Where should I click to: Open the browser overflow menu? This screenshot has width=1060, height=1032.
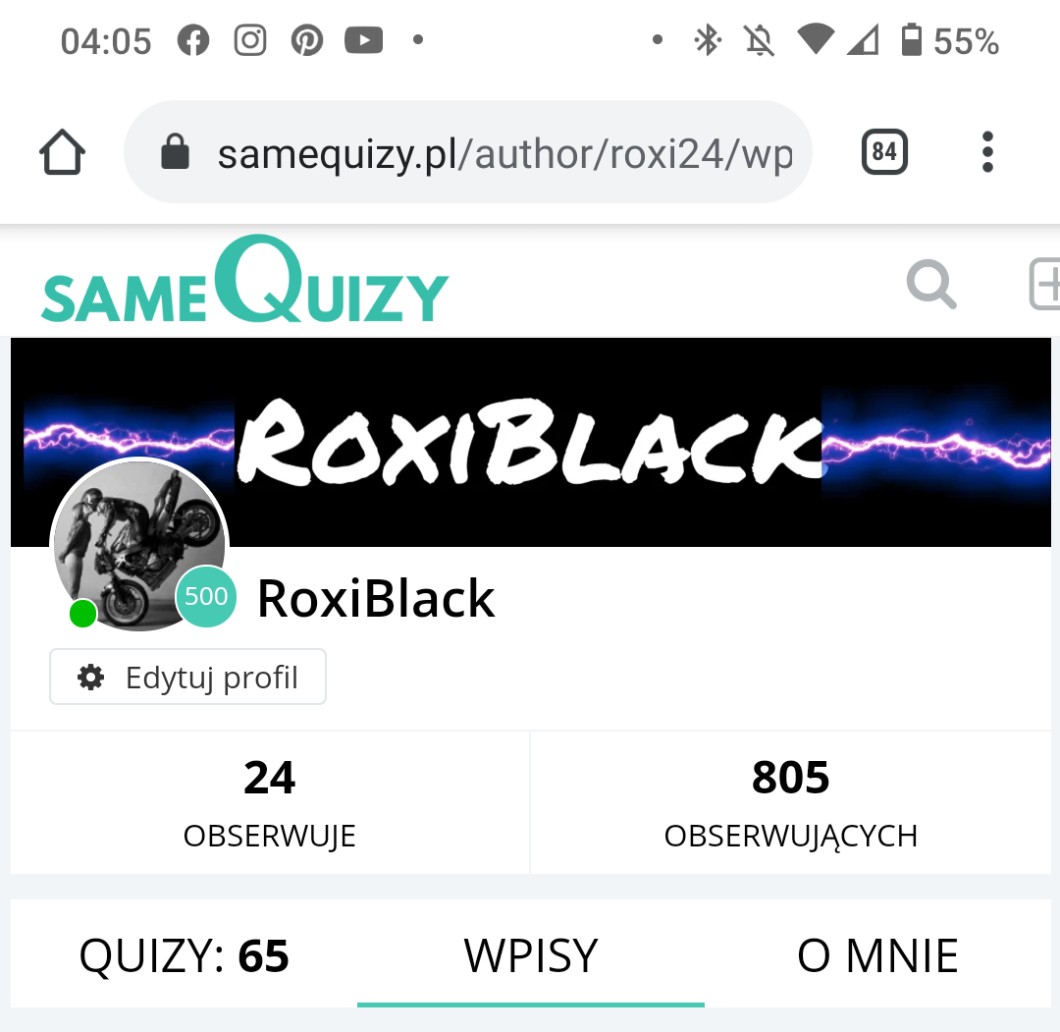987,152
